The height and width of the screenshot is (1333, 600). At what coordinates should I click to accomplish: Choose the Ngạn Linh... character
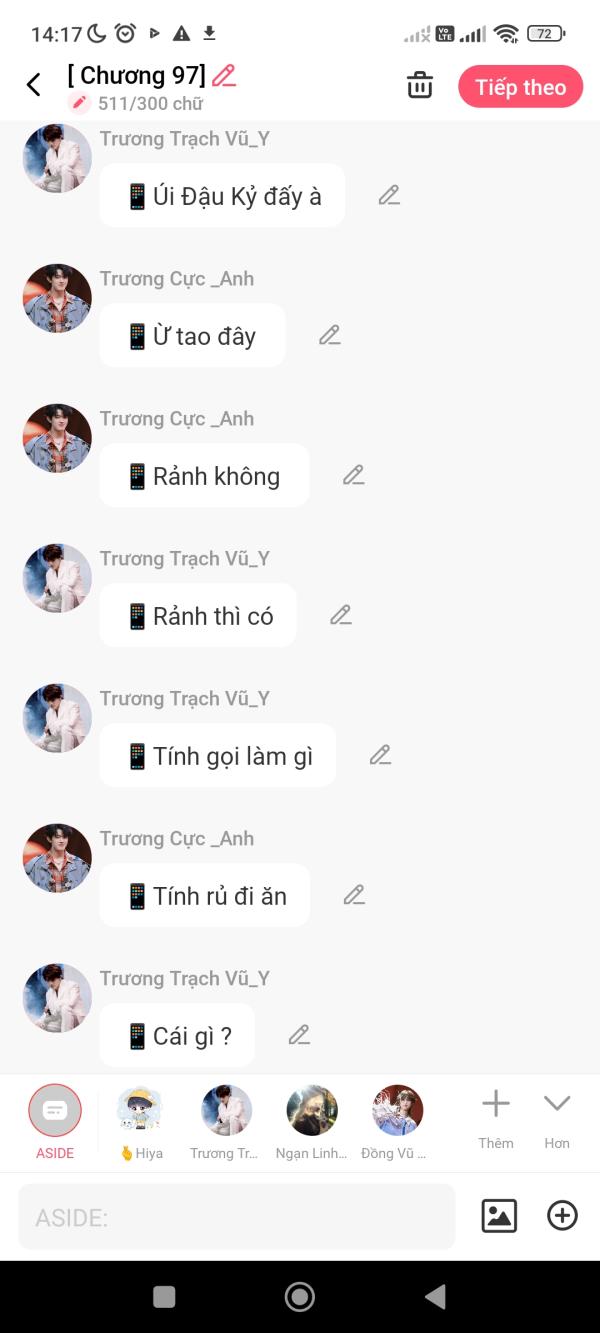click(x=312, y=1122)
